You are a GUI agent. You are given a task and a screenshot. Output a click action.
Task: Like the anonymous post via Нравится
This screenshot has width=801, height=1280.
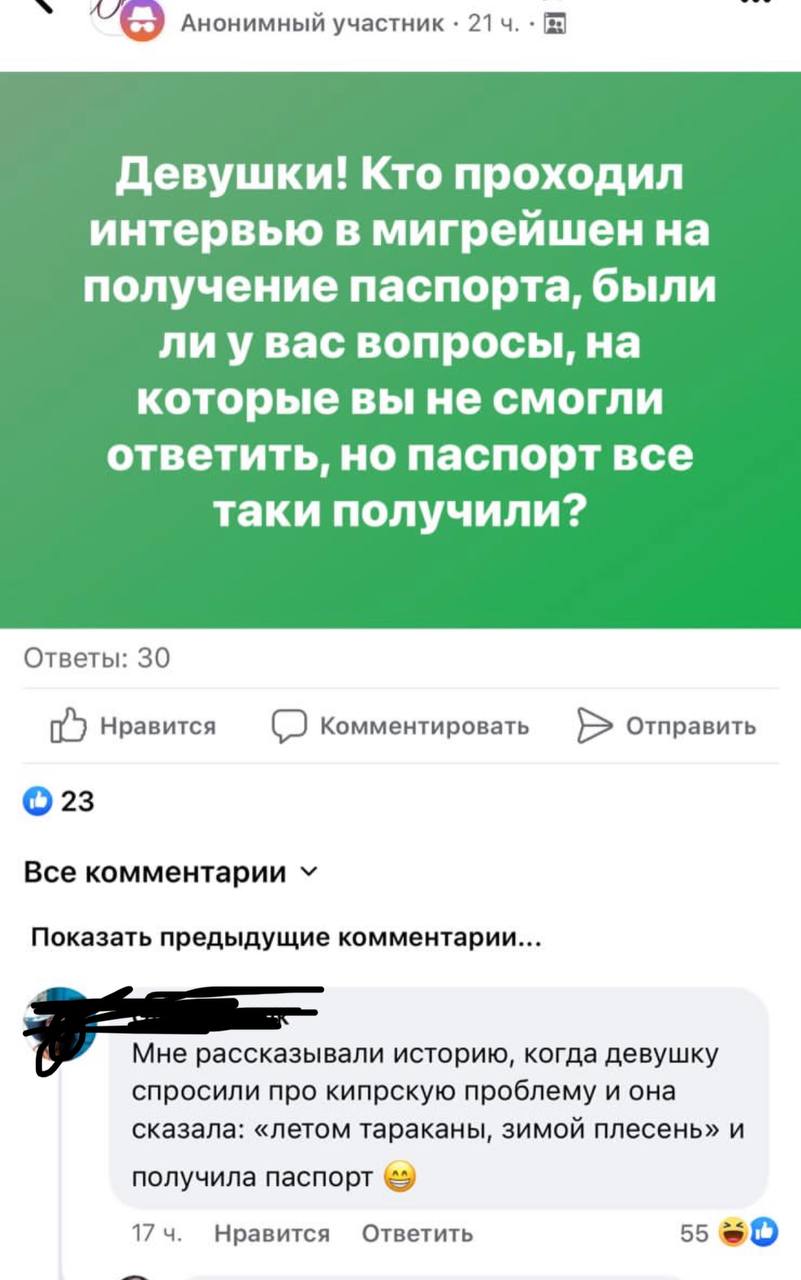pyautogui.click(x=139, y=726)
